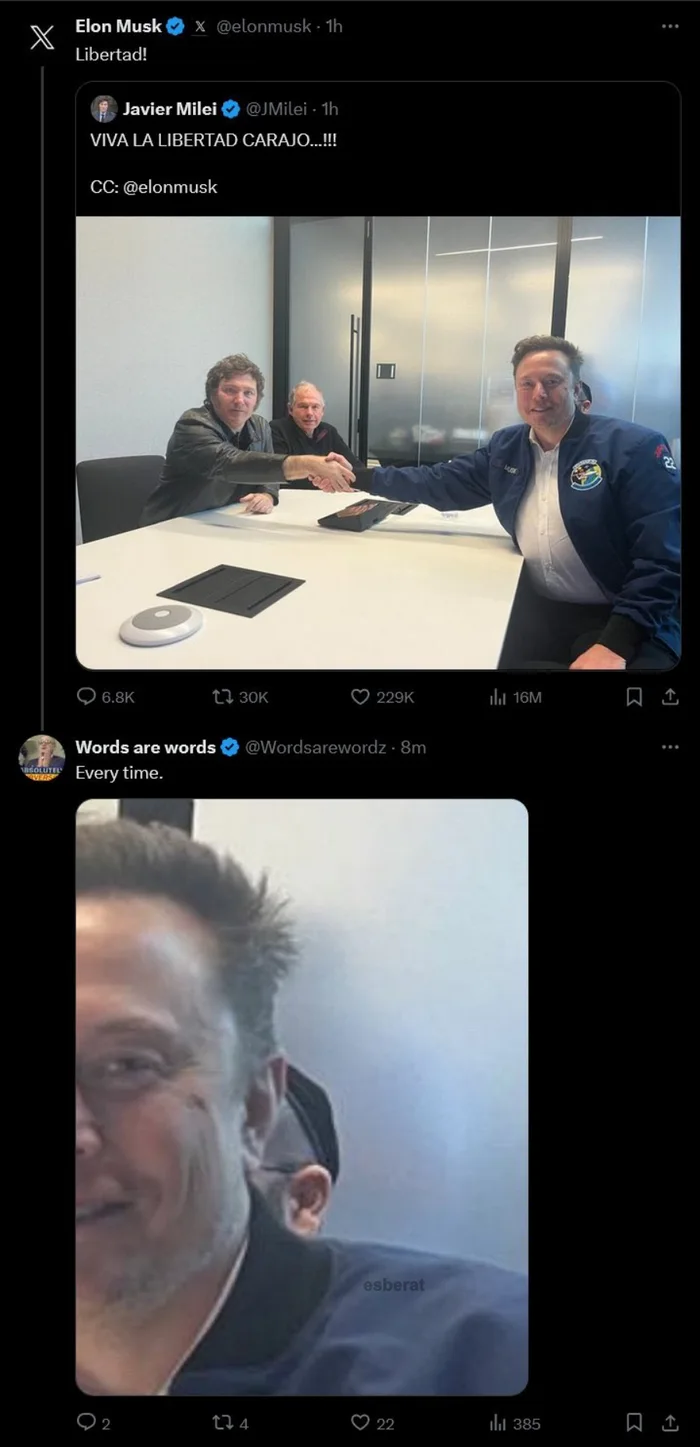Bookmark Elon Musk's post
Image resolution: width=700 pixels, height=1447 pixels.
pos(634,696)
